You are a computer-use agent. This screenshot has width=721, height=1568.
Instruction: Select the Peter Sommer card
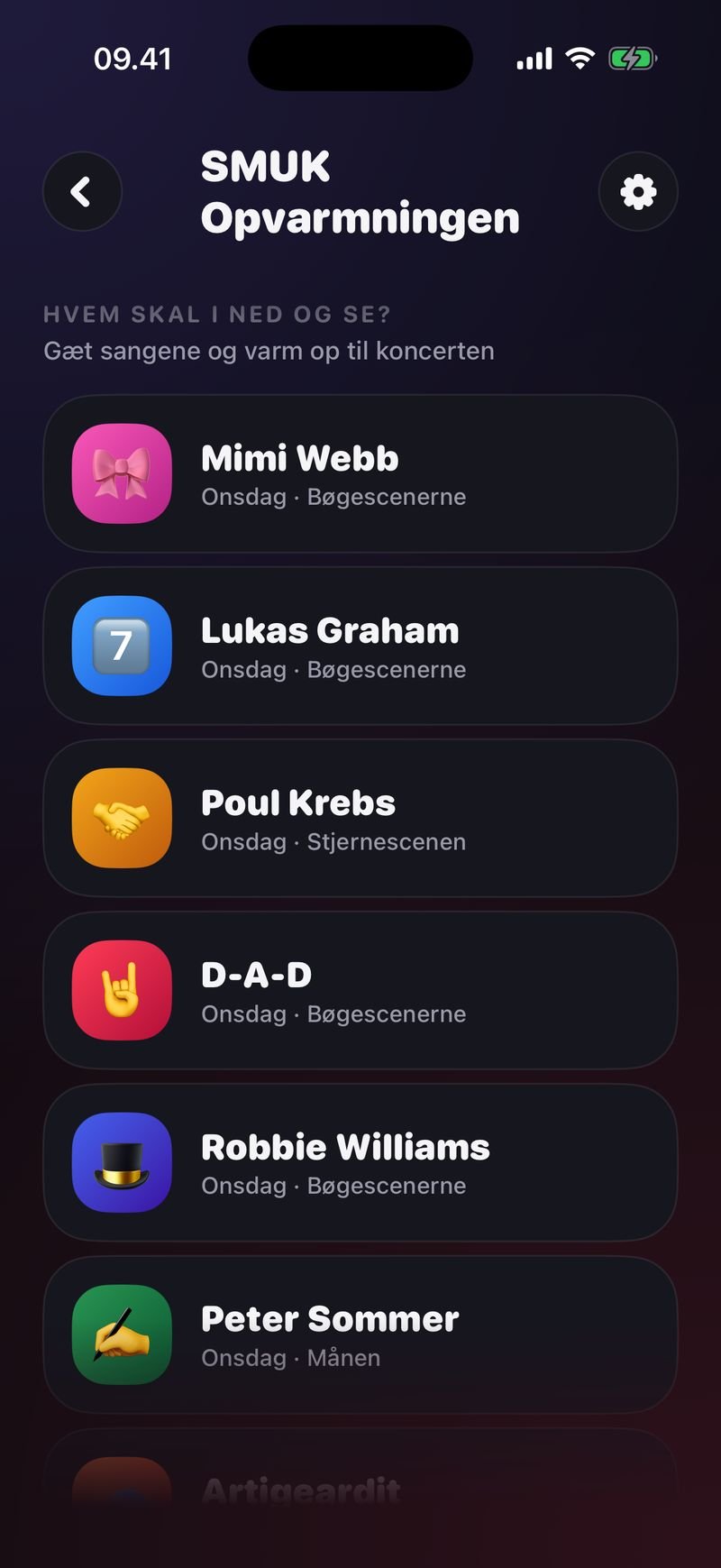coord(360,1334)
